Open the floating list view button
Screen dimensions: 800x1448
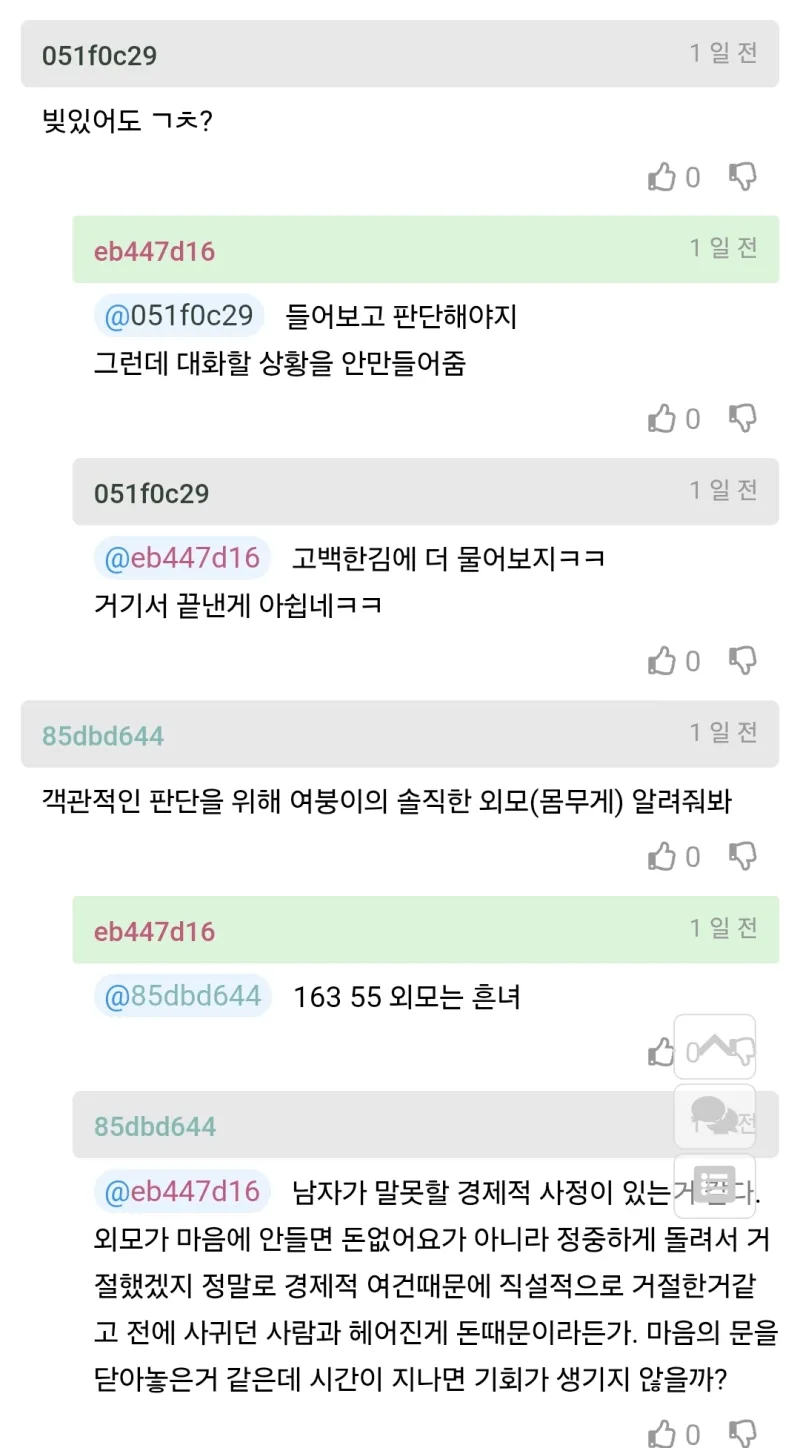point(714,1184)
